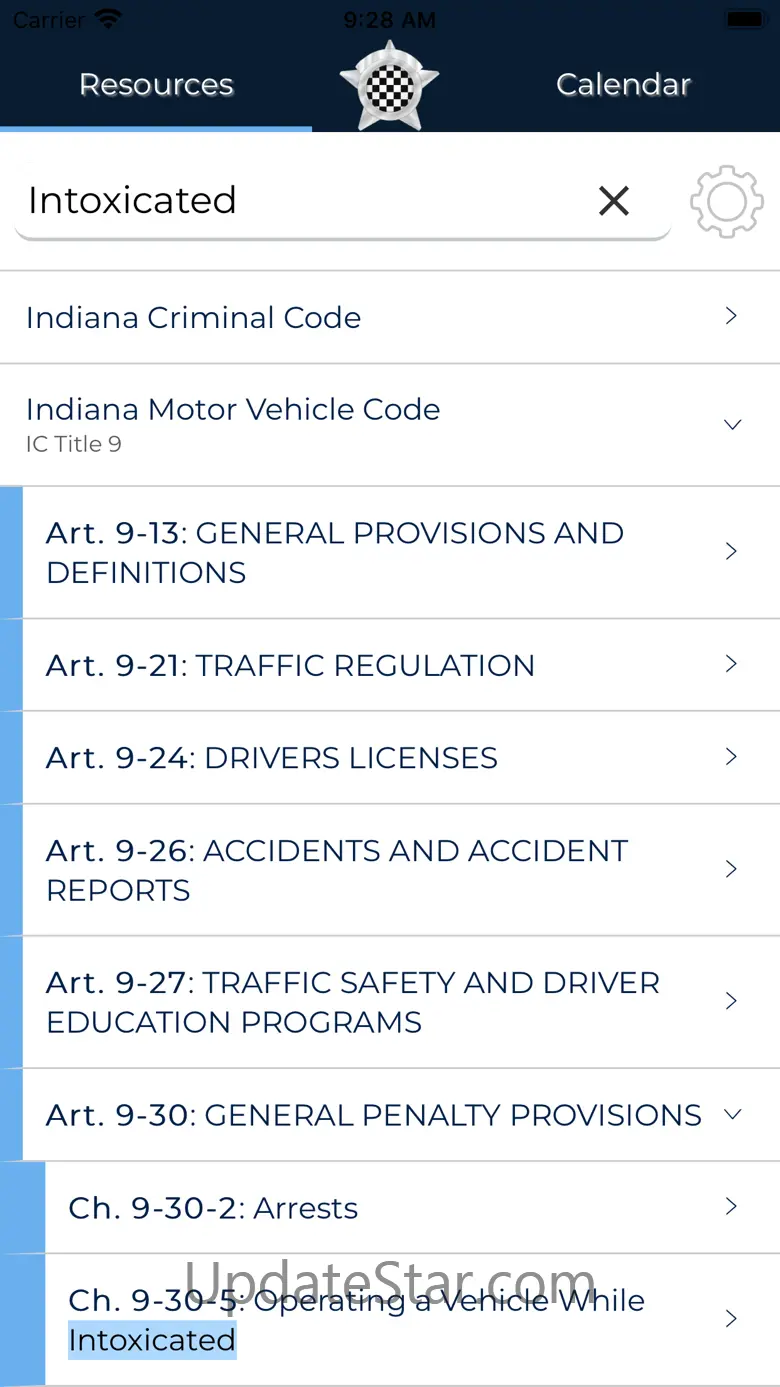Expand Indiana Criminal Code
The image size is (780, 1387).
point(390,318)
